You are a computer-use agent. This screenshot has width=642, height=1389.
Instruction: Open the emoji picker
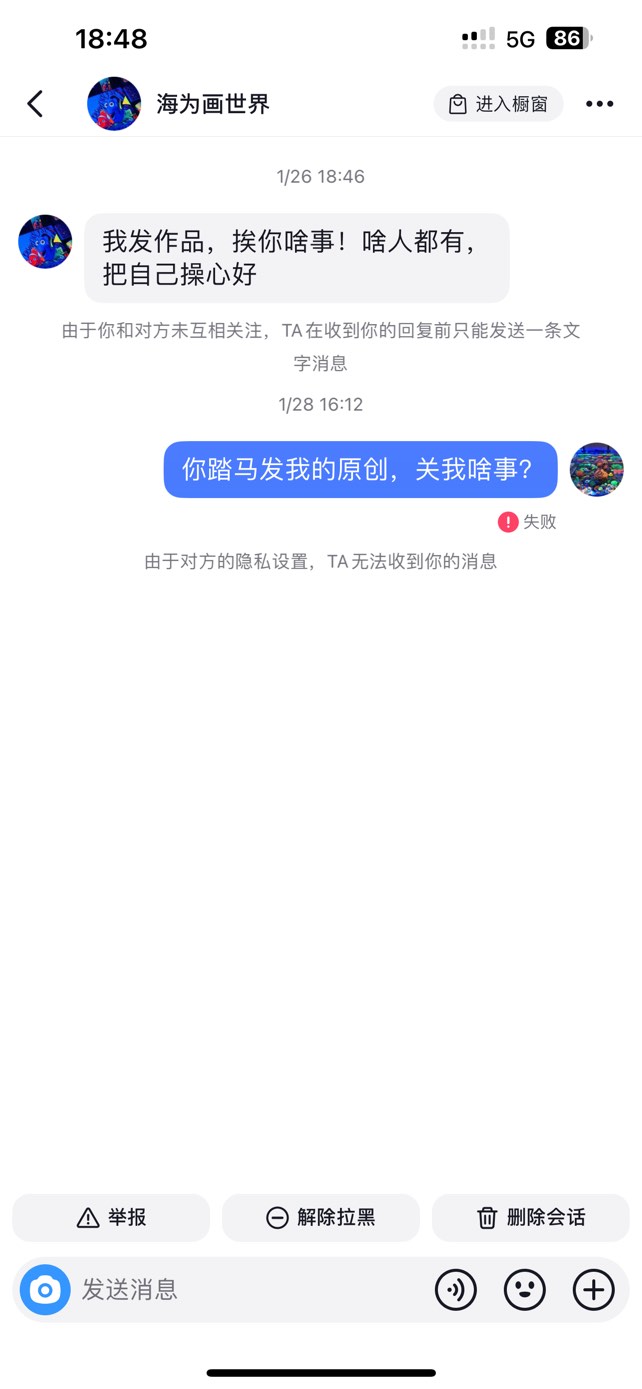pyautogui.click(x=525, y=1289)
